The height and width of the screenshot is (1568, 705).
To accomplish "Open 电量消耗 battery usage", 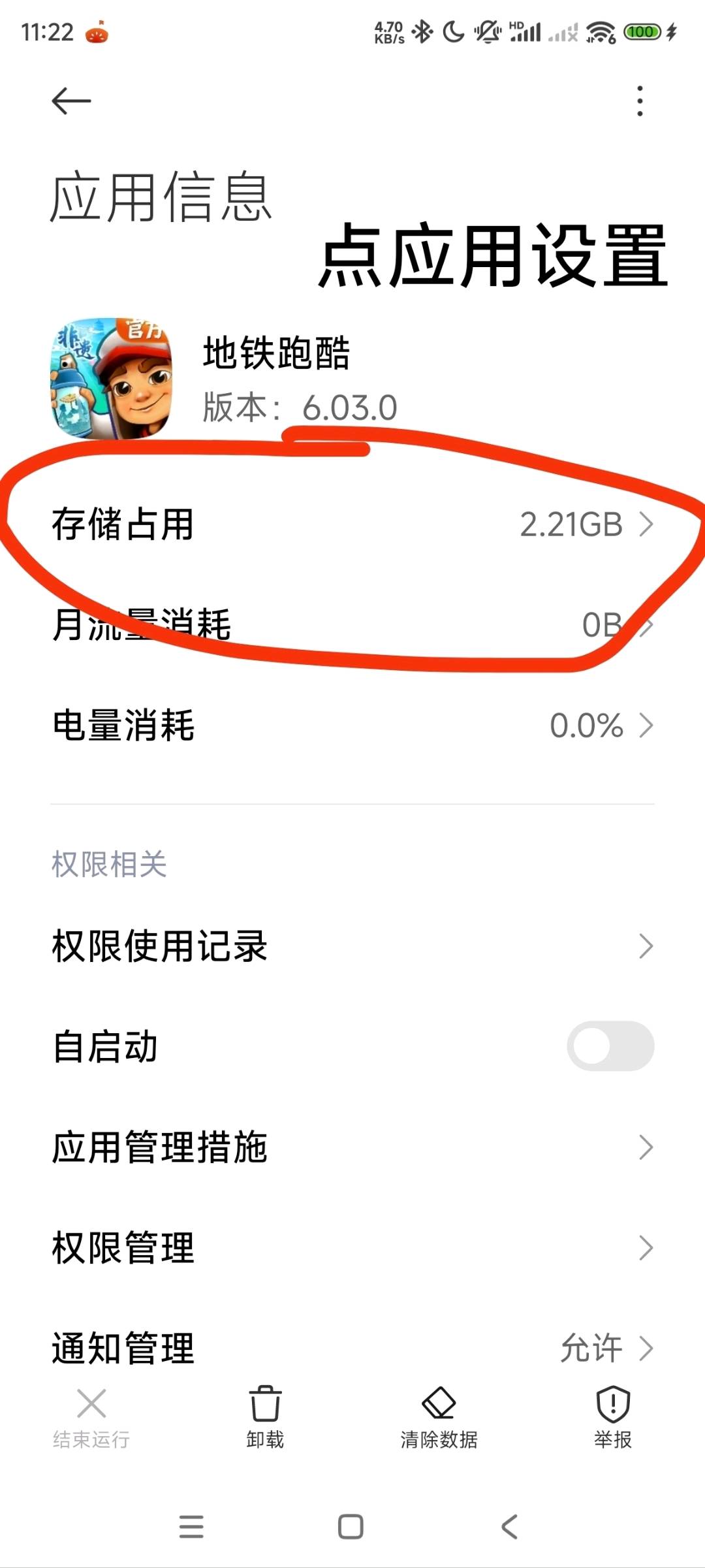I will pos(352,726).
